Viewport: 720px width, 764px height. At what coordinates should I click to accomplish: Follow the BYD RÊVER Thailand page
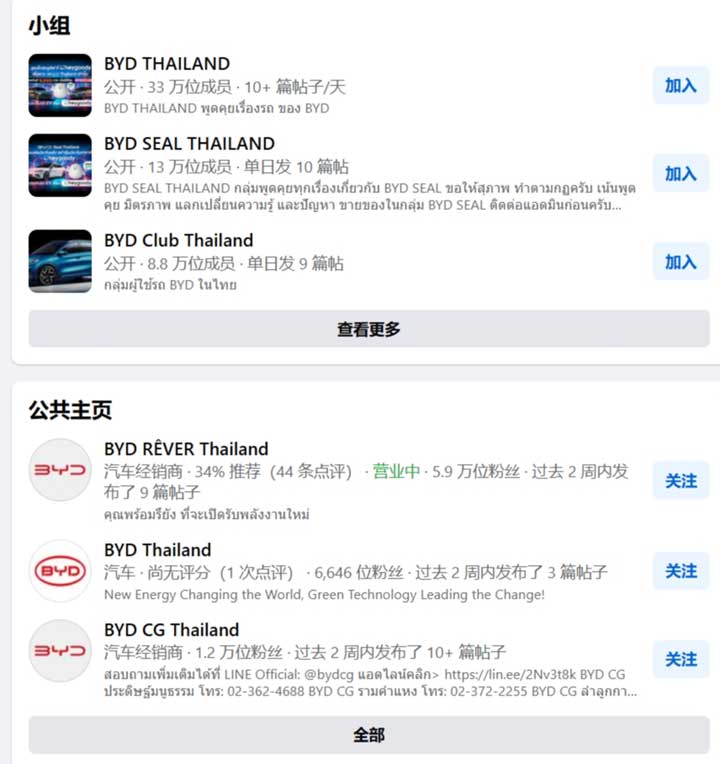click(x=681, y=481)
